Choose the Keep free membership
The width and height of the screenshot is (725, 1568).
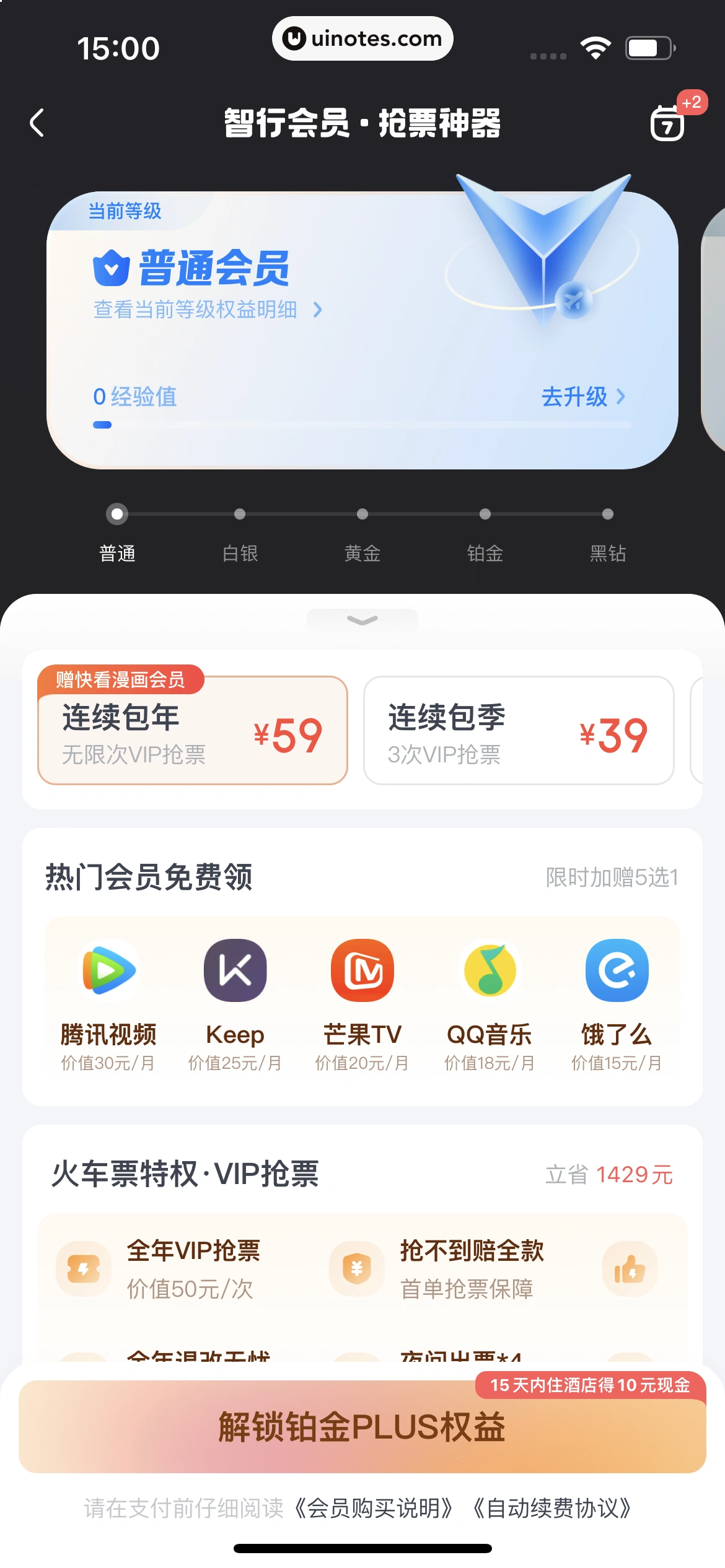tap(235, 1004)
